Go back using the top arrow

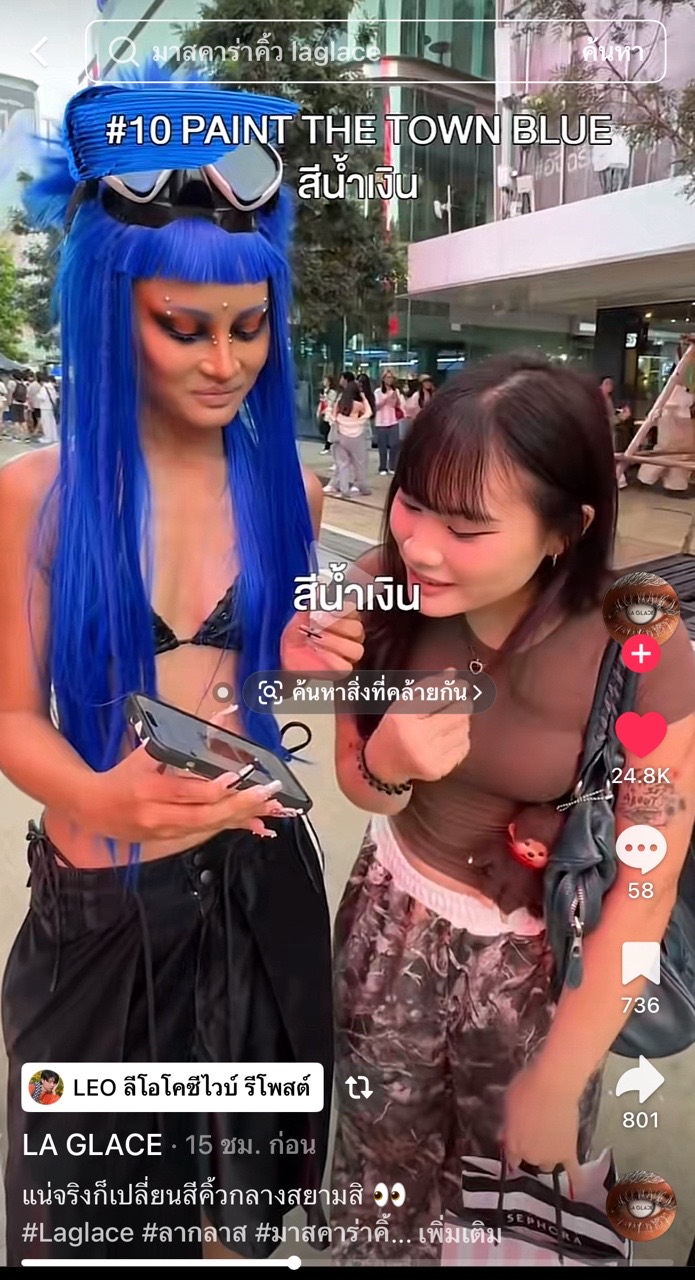click(39, 52)
